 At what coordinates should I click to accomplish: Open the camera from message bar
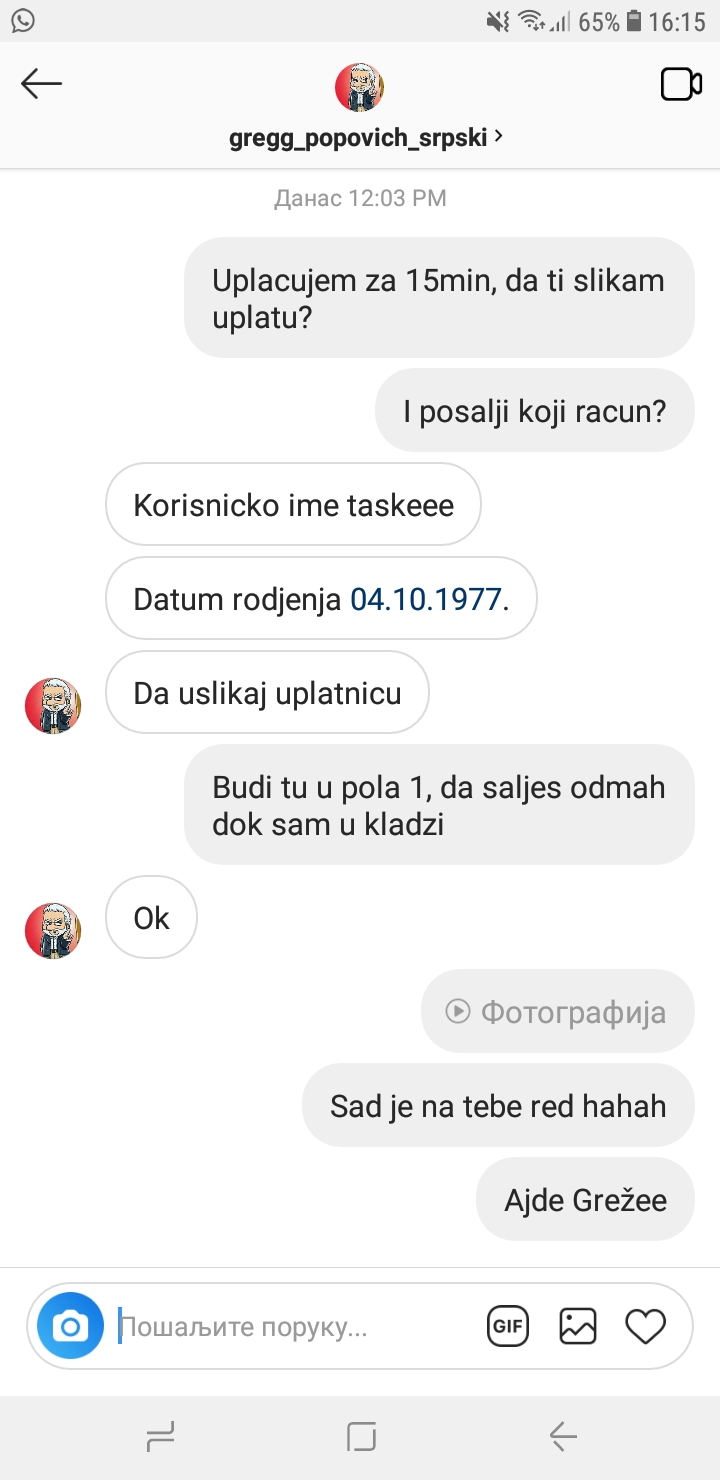coord(70,1326)
